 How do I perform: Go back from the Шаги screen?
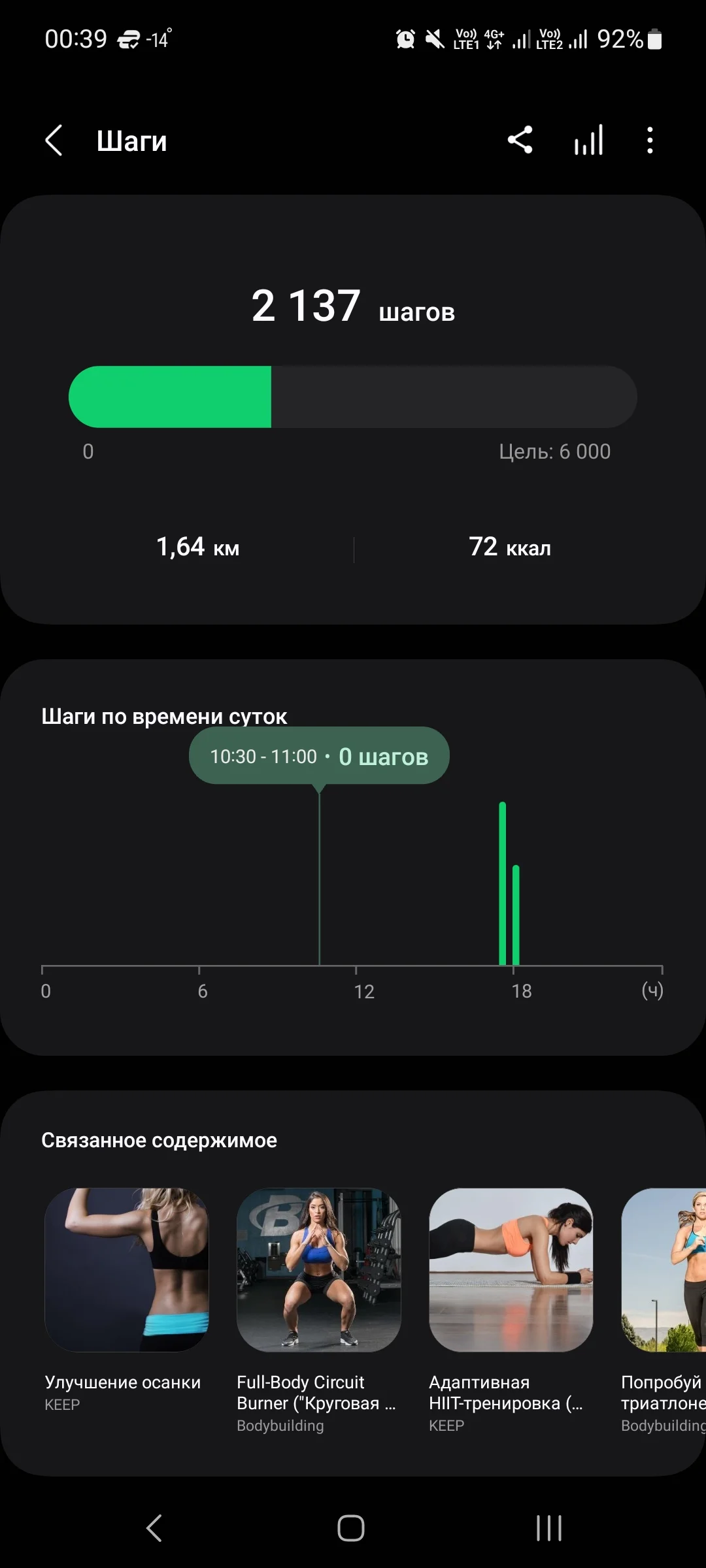[54, 140]
